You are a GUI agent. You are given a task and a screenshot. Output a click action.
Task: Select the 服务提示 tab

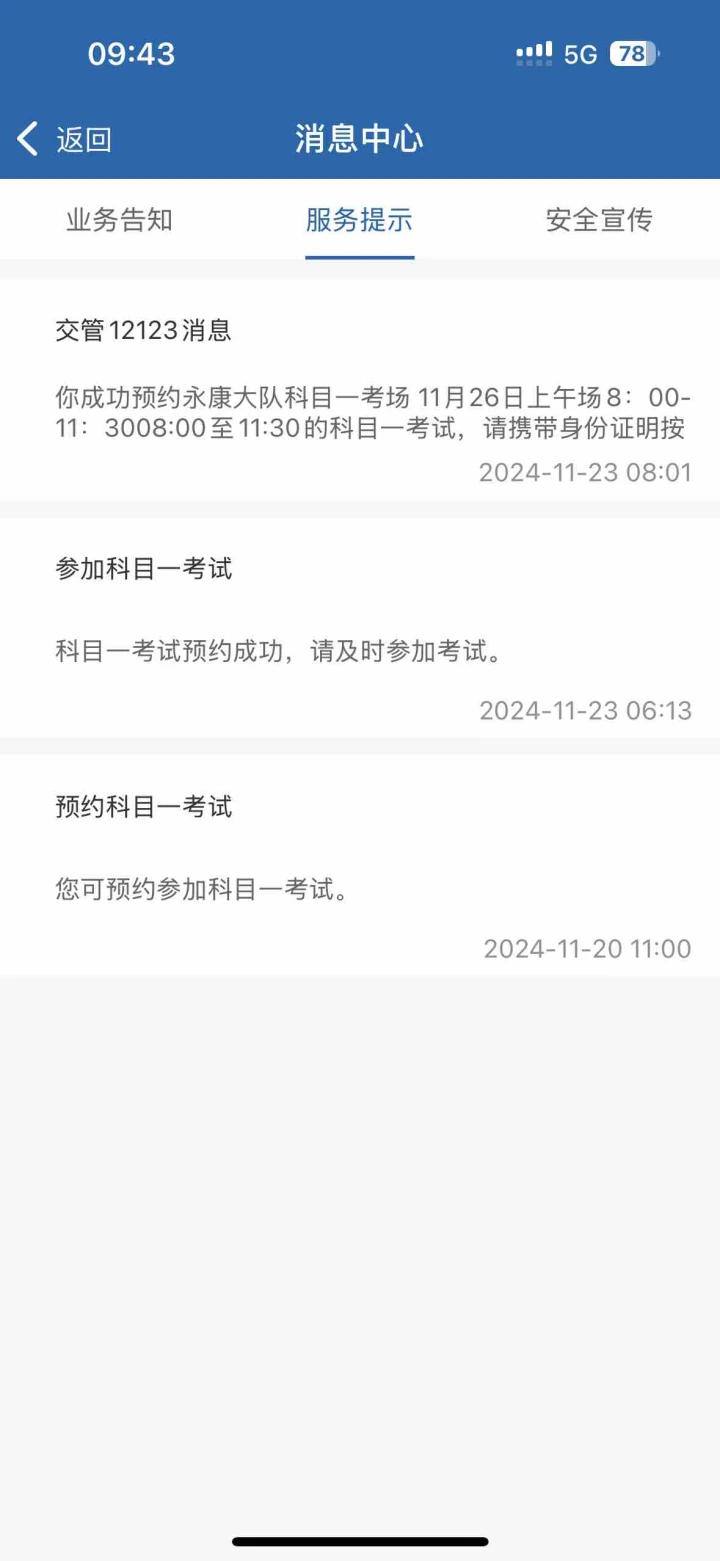click(x=360, y=219)
